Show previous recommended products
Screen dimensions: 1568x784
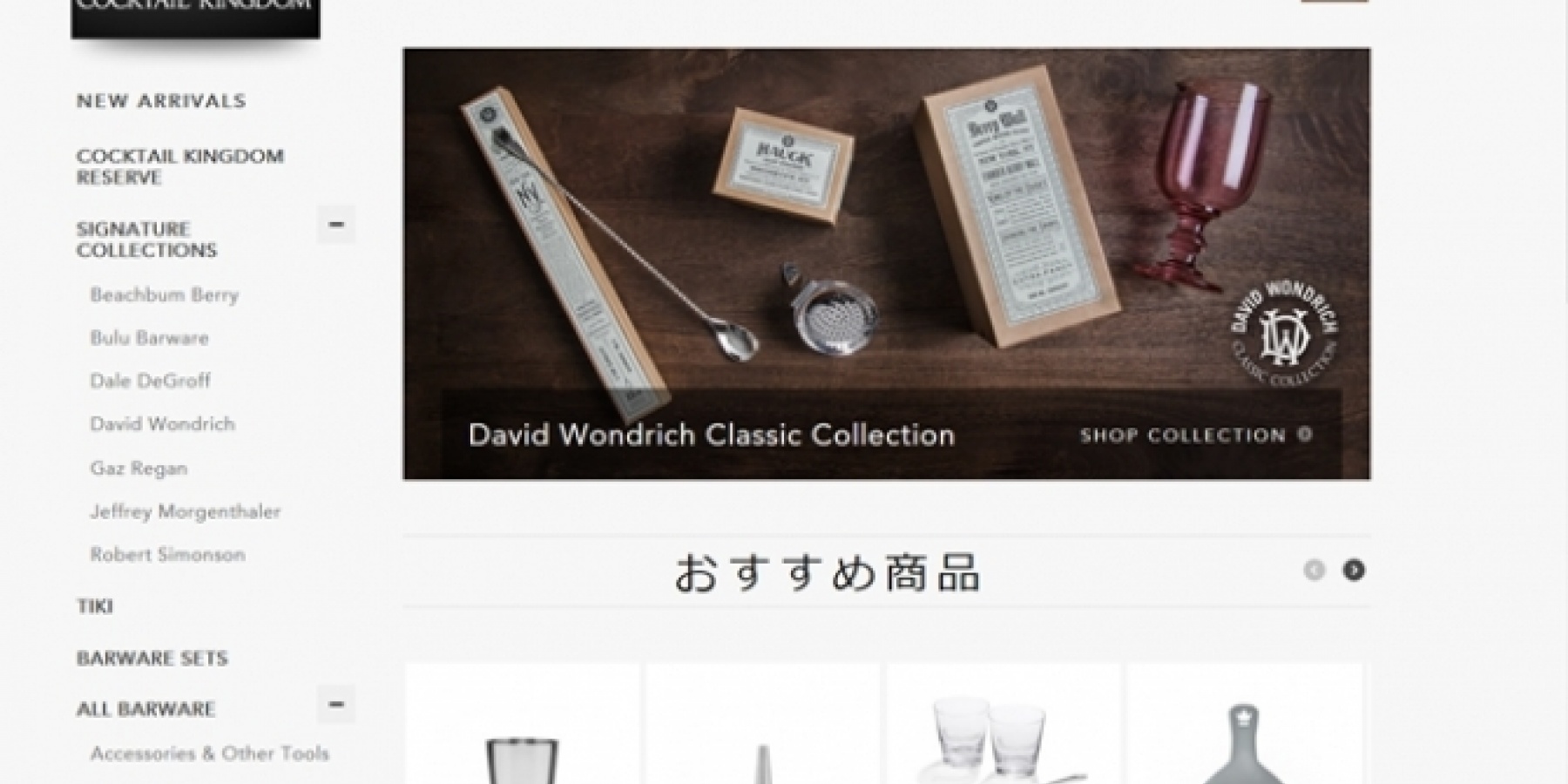coord(1314,571)
